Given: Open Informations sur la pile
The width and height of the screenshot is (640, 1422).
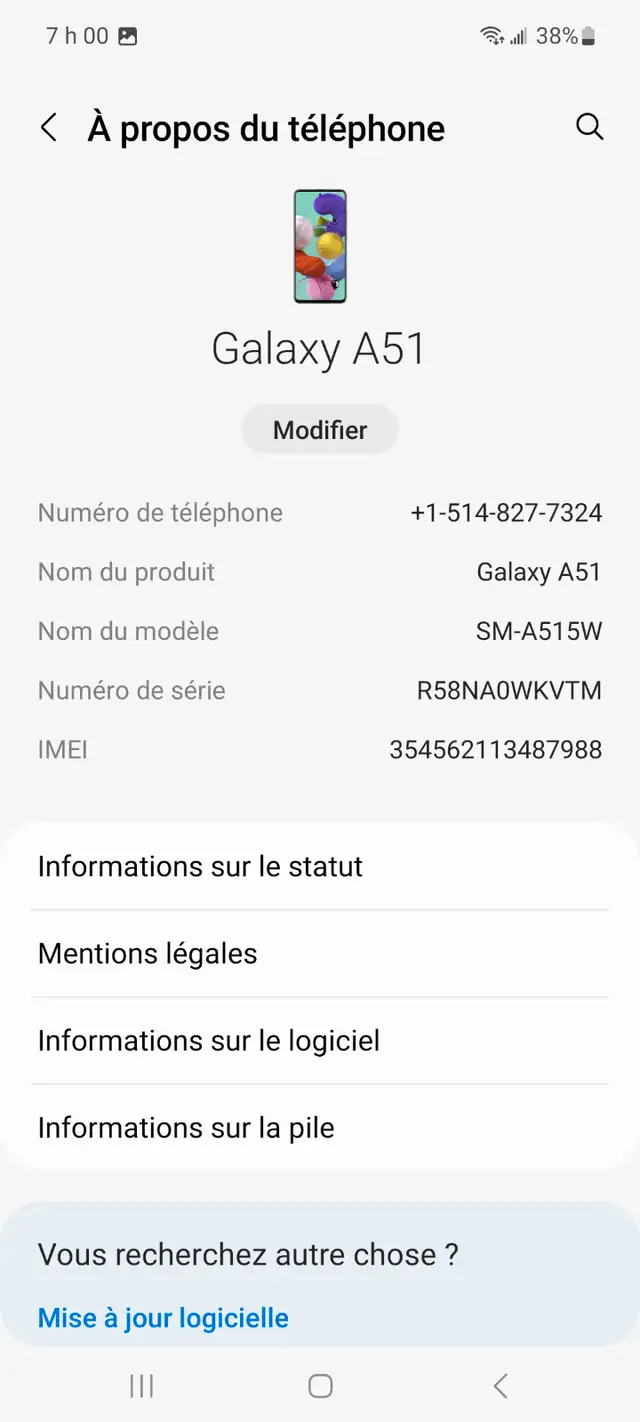Looking at the screenshot, I should [320, 1127].
